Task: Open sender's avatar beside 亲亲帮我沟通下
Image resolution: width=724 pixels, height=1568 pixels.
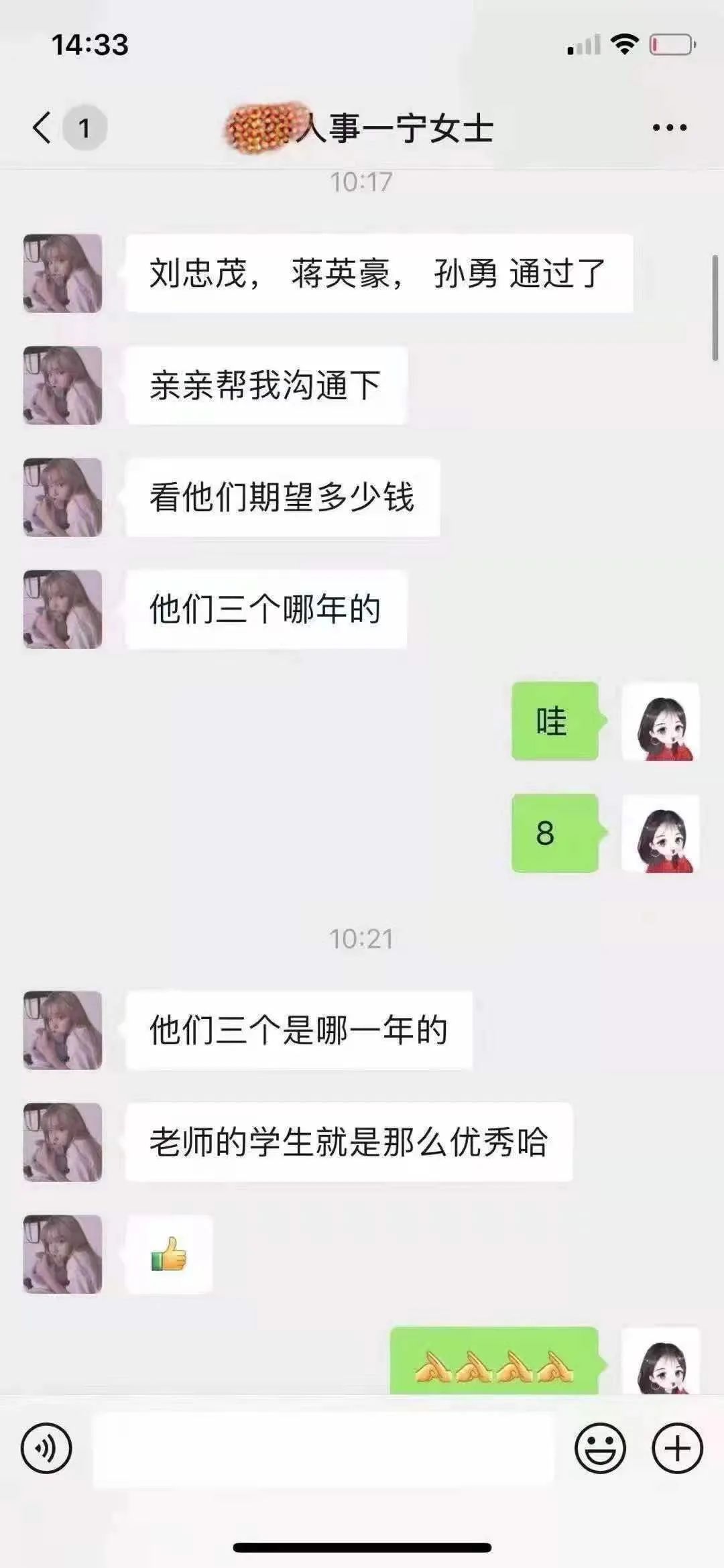Action: point(63,385)
